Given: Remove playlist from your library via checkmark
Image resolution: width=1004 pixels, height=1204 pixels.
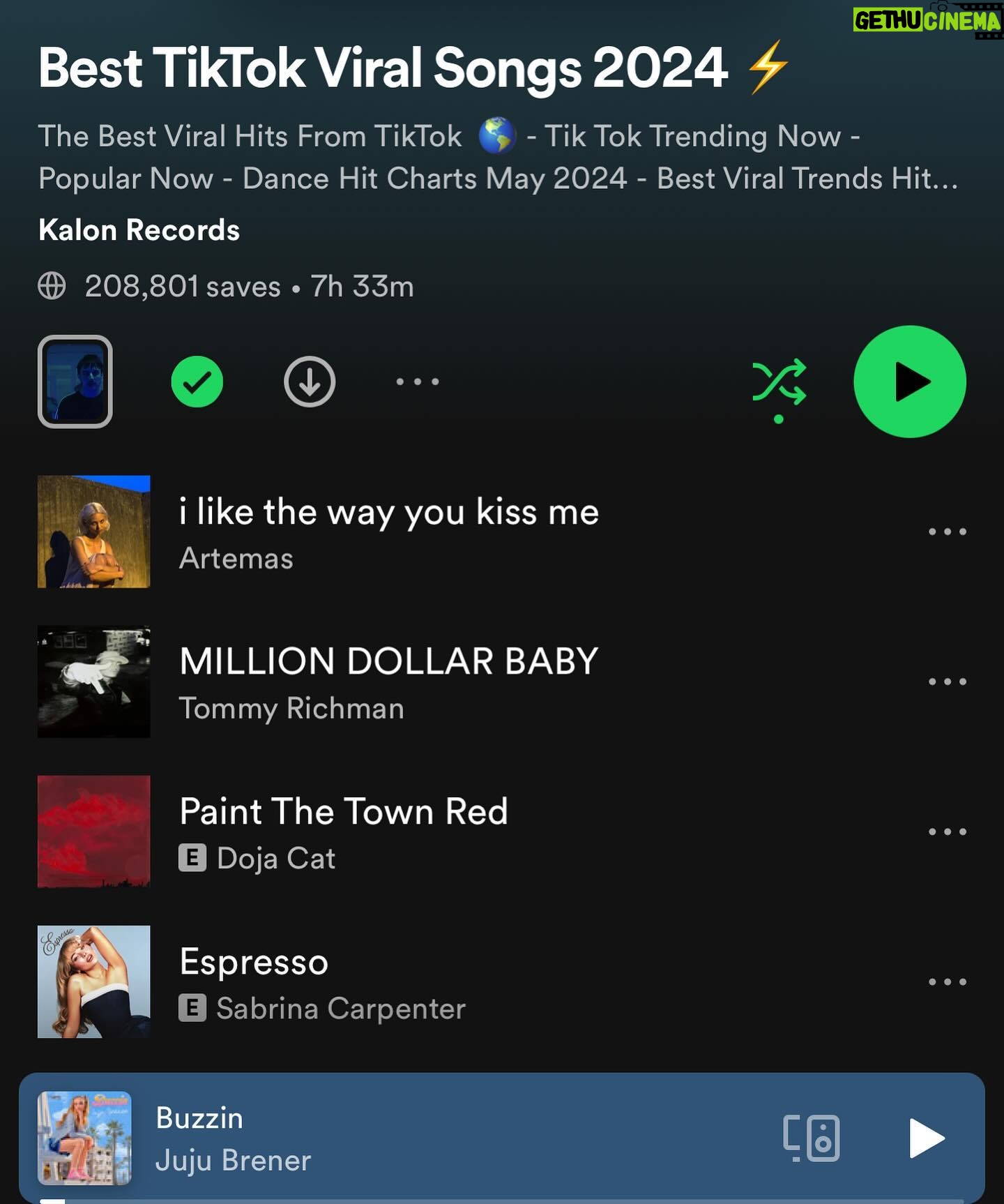Looking at the screenshot, I should click(x=197, y=382).
